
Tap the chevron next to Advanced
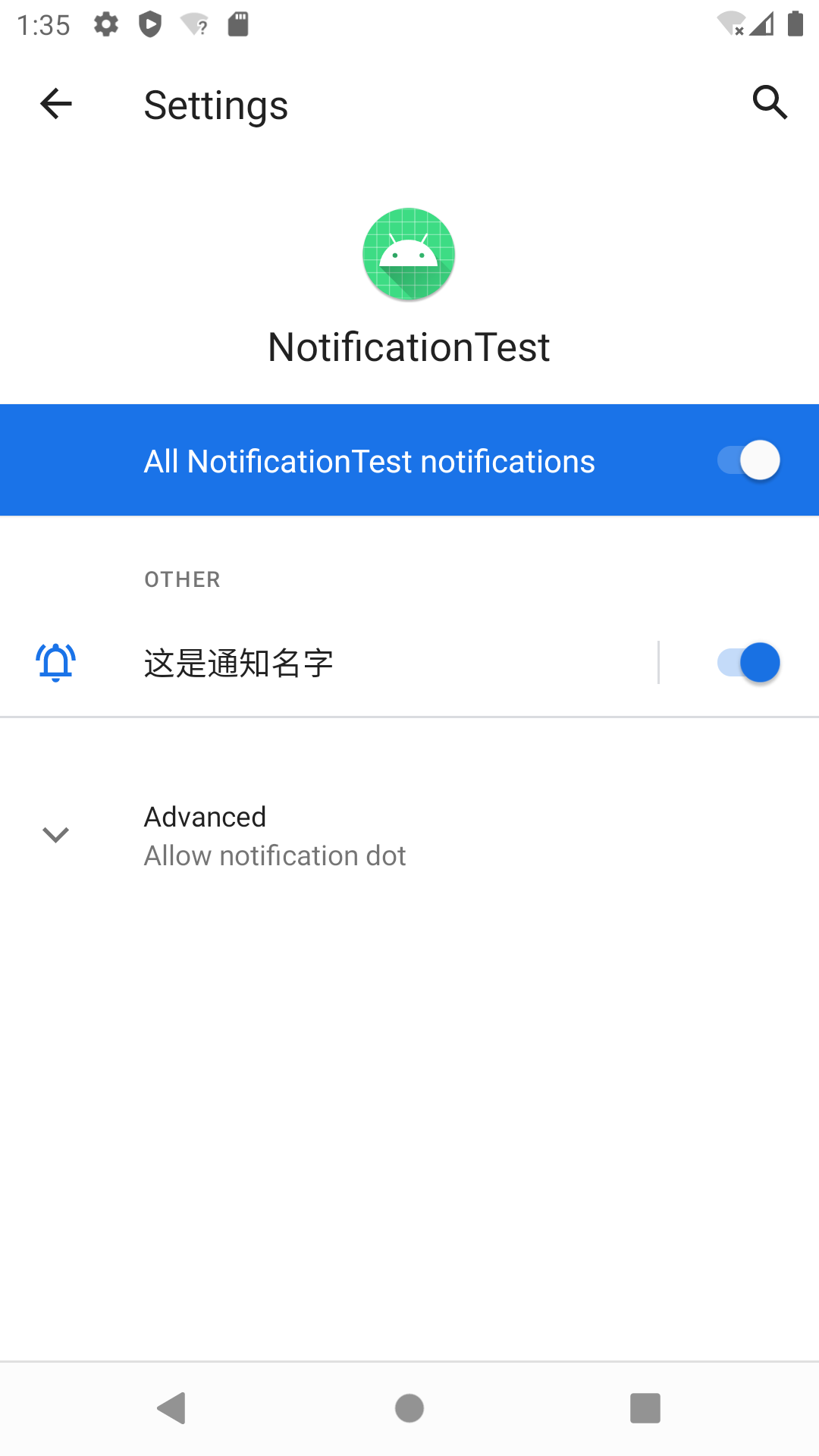click(55, 835)
